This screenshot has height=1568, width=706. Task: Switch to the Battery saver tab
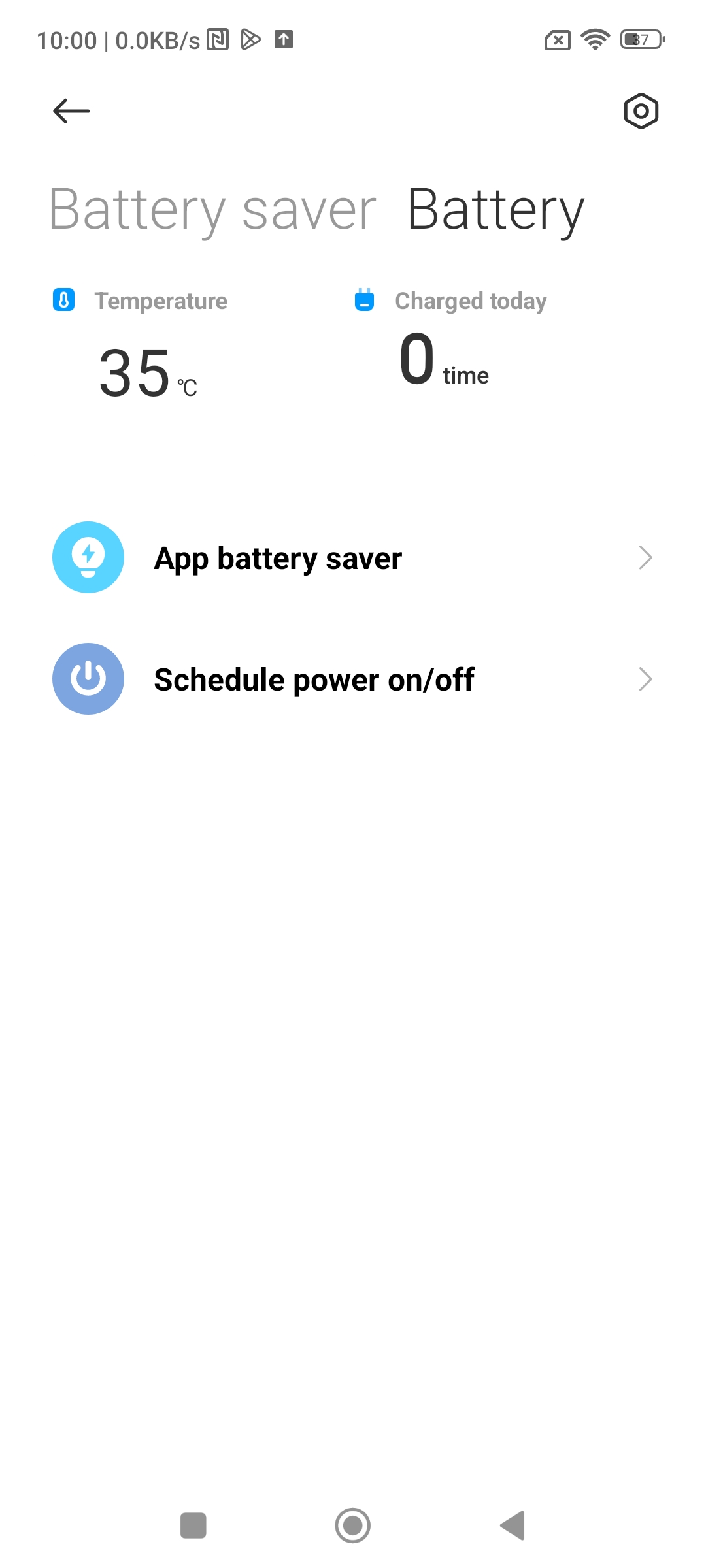(212, 210)
